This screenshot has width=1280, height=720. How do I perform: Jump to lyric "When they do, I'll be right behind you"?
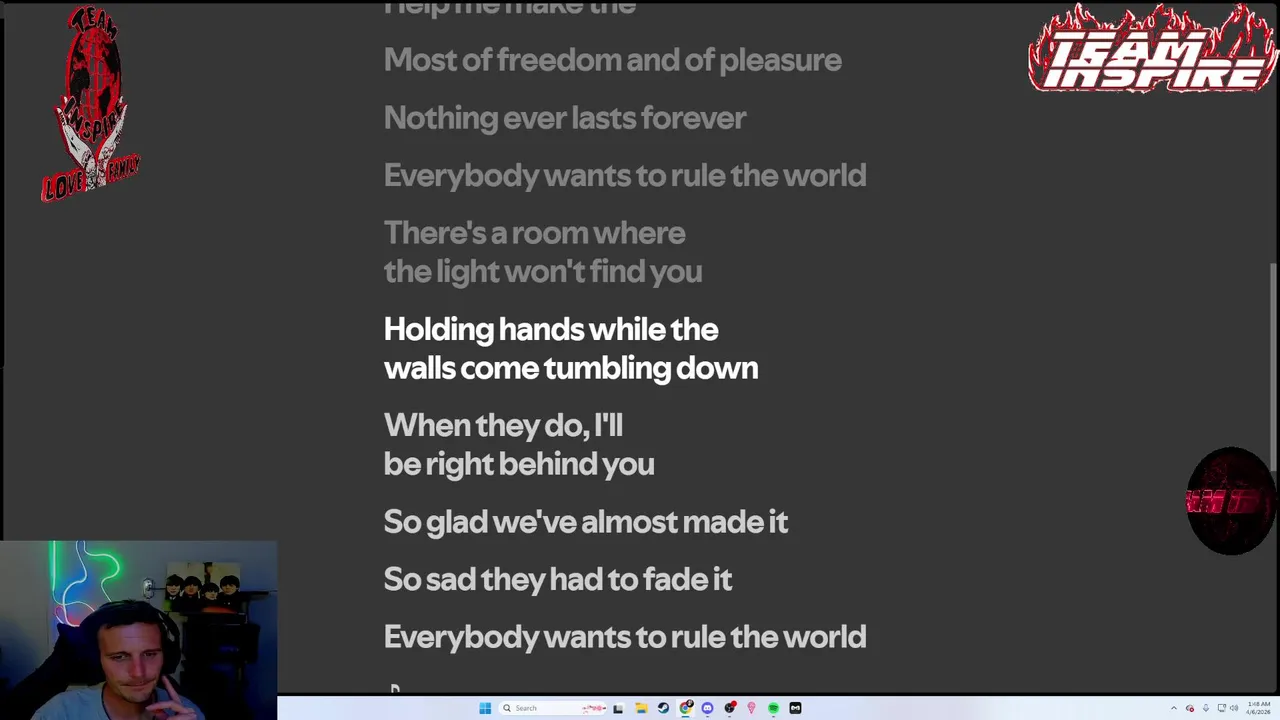coord(518,445)
